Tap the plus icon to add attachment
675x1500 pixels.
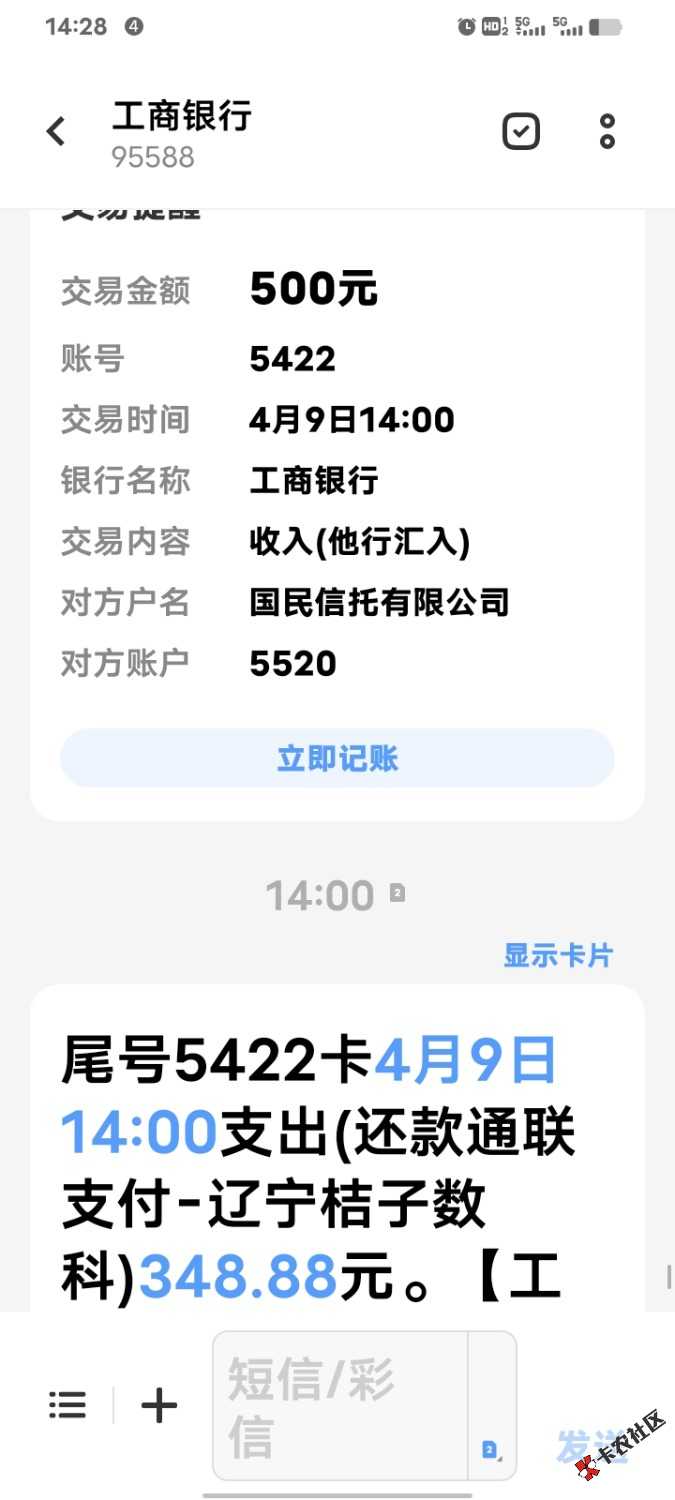pyautogui.click(x=159, y=1405)
